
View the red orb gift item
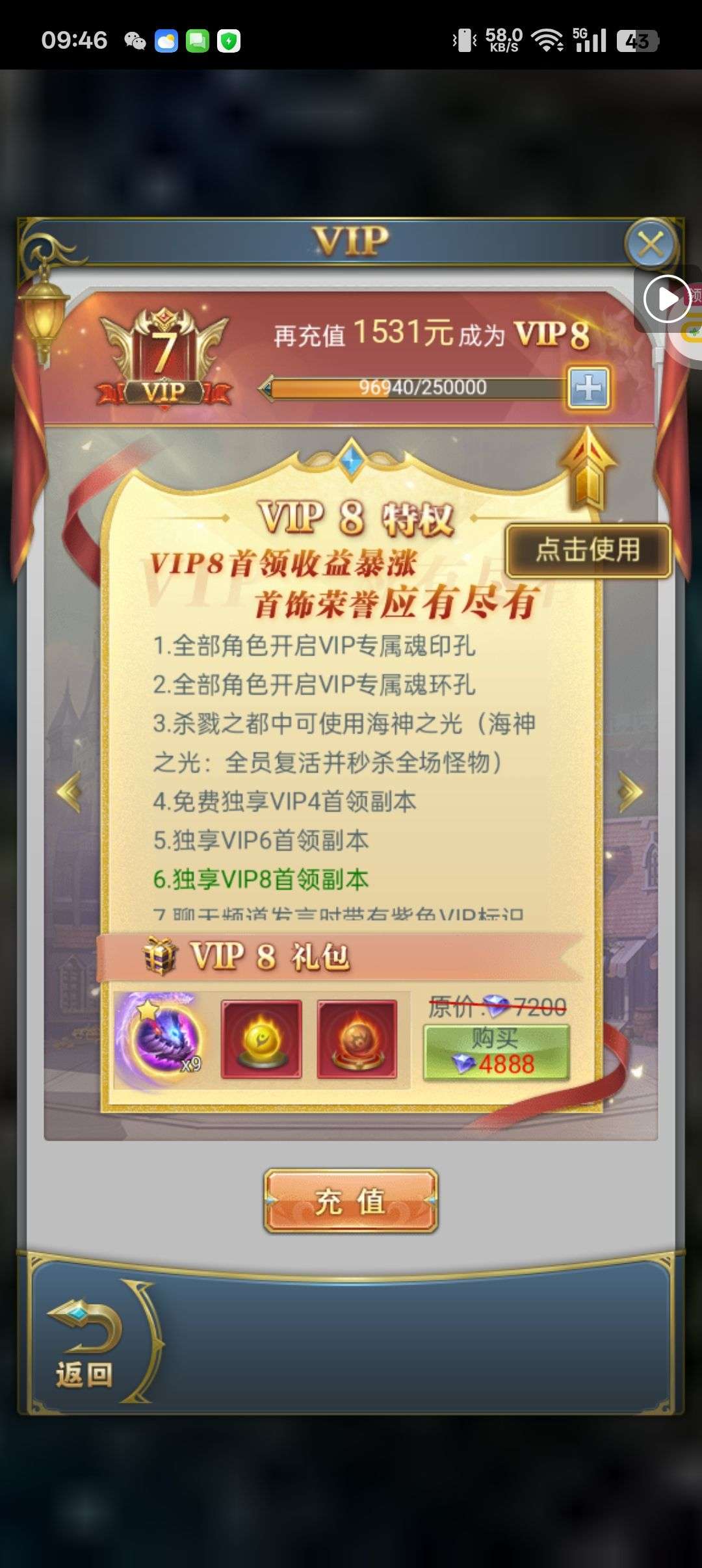pos(357,1039)
